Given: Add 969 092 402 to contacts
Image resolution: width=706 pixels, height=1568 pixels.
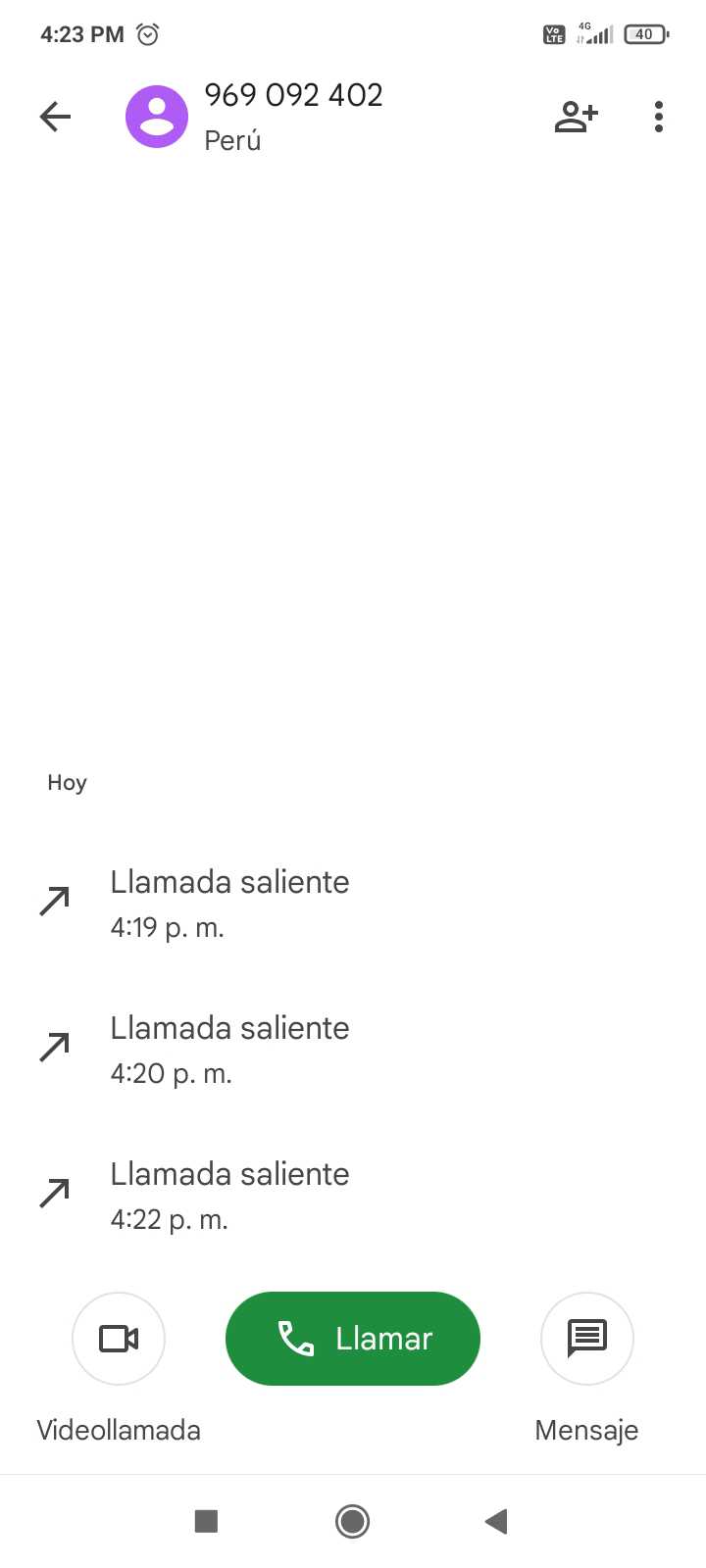Looking at the screenshot, I should coord(576,117).
